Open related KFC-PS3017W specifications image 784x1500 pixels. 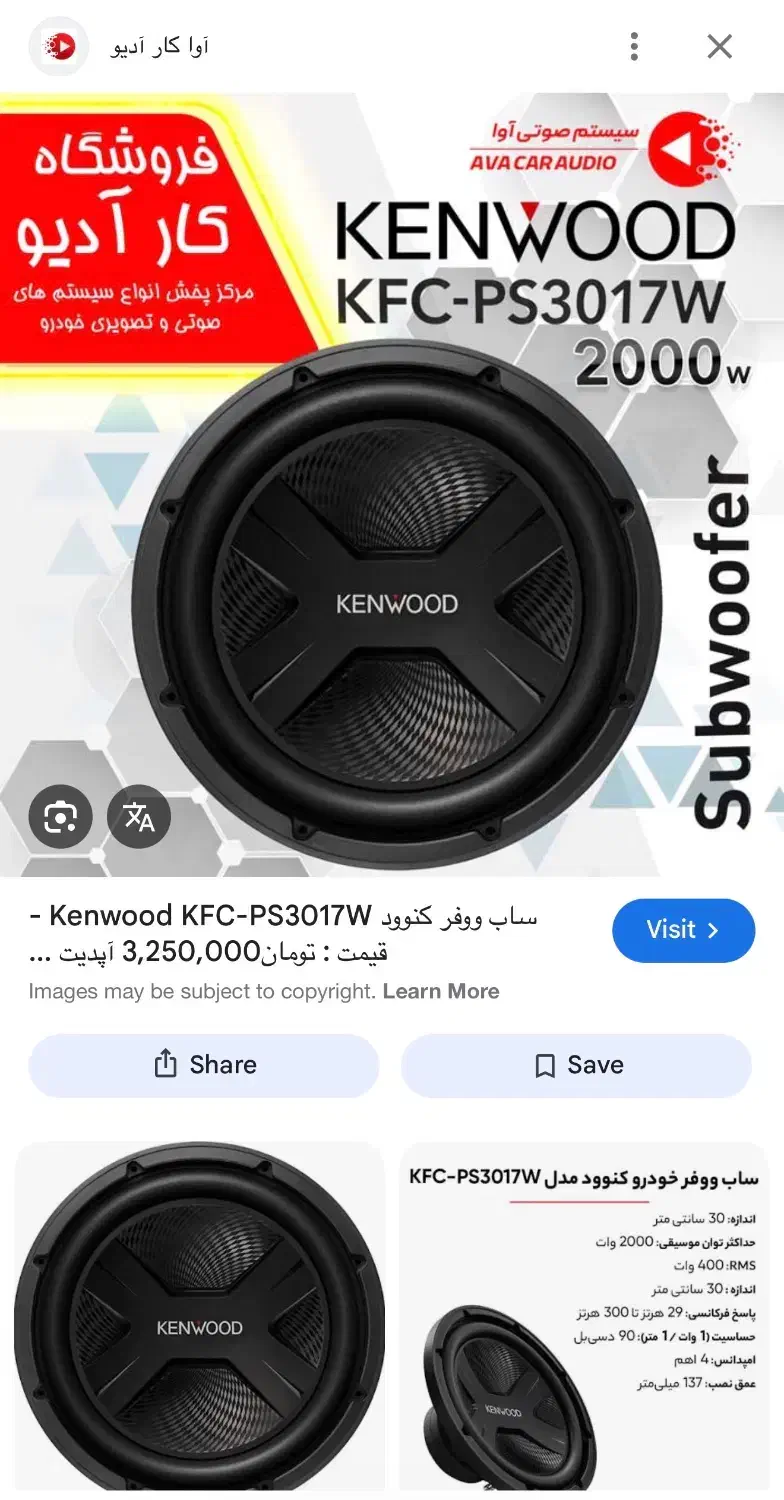[584, 1320]
